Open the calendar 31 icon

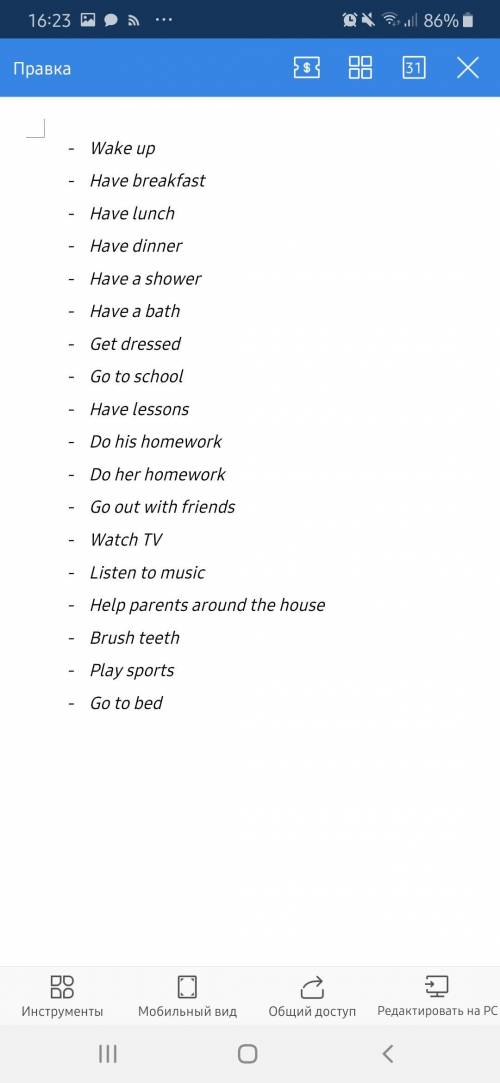coord(414,68)
